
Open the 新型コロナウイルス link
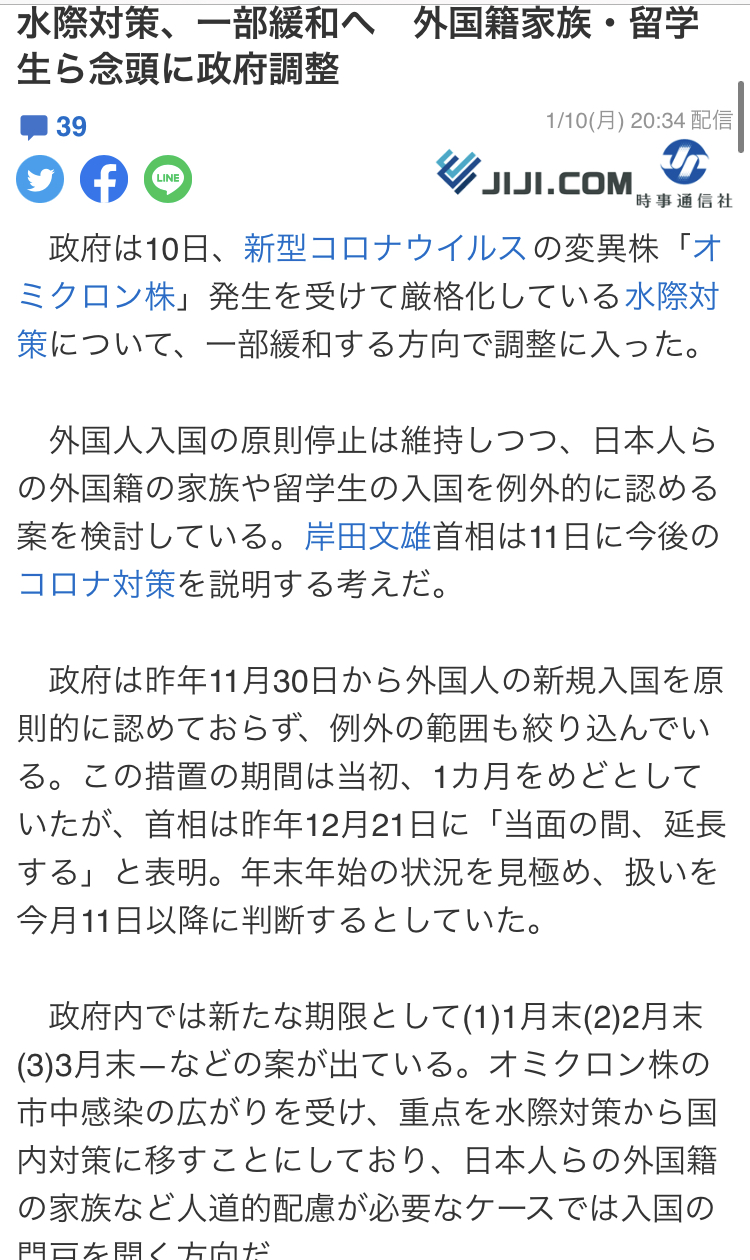[x=384, y=247]
